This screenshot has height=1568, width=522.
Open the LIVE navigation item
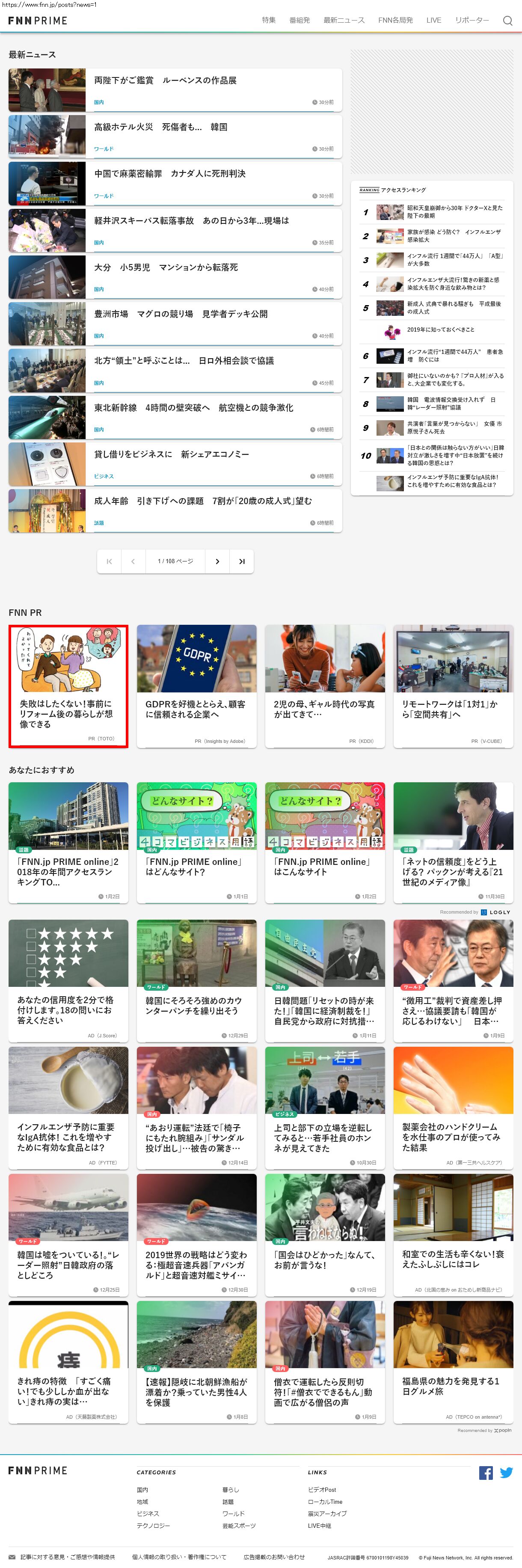coord(434,20)
